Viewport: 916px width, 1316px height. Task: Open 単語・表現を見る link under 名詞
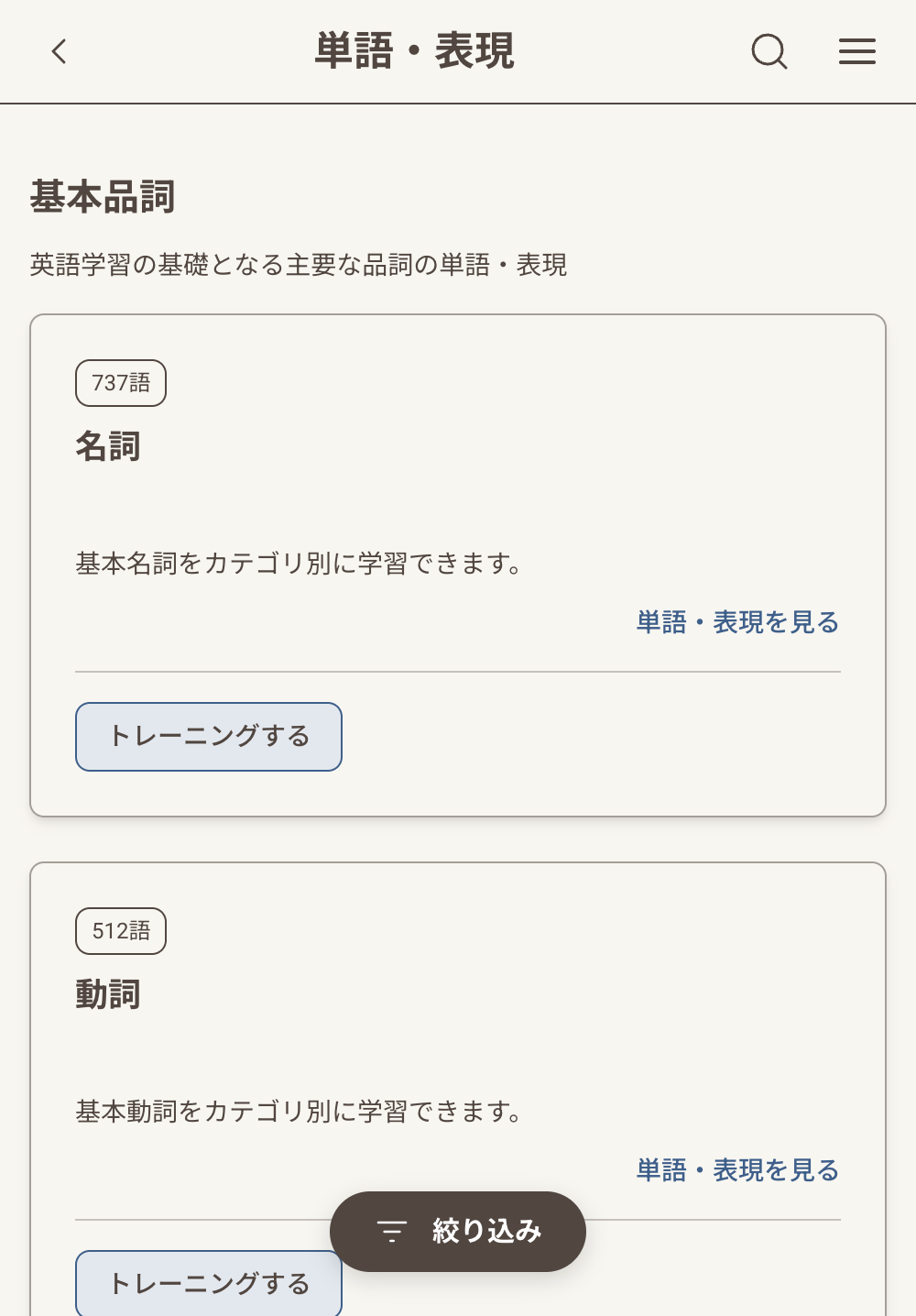736,622
